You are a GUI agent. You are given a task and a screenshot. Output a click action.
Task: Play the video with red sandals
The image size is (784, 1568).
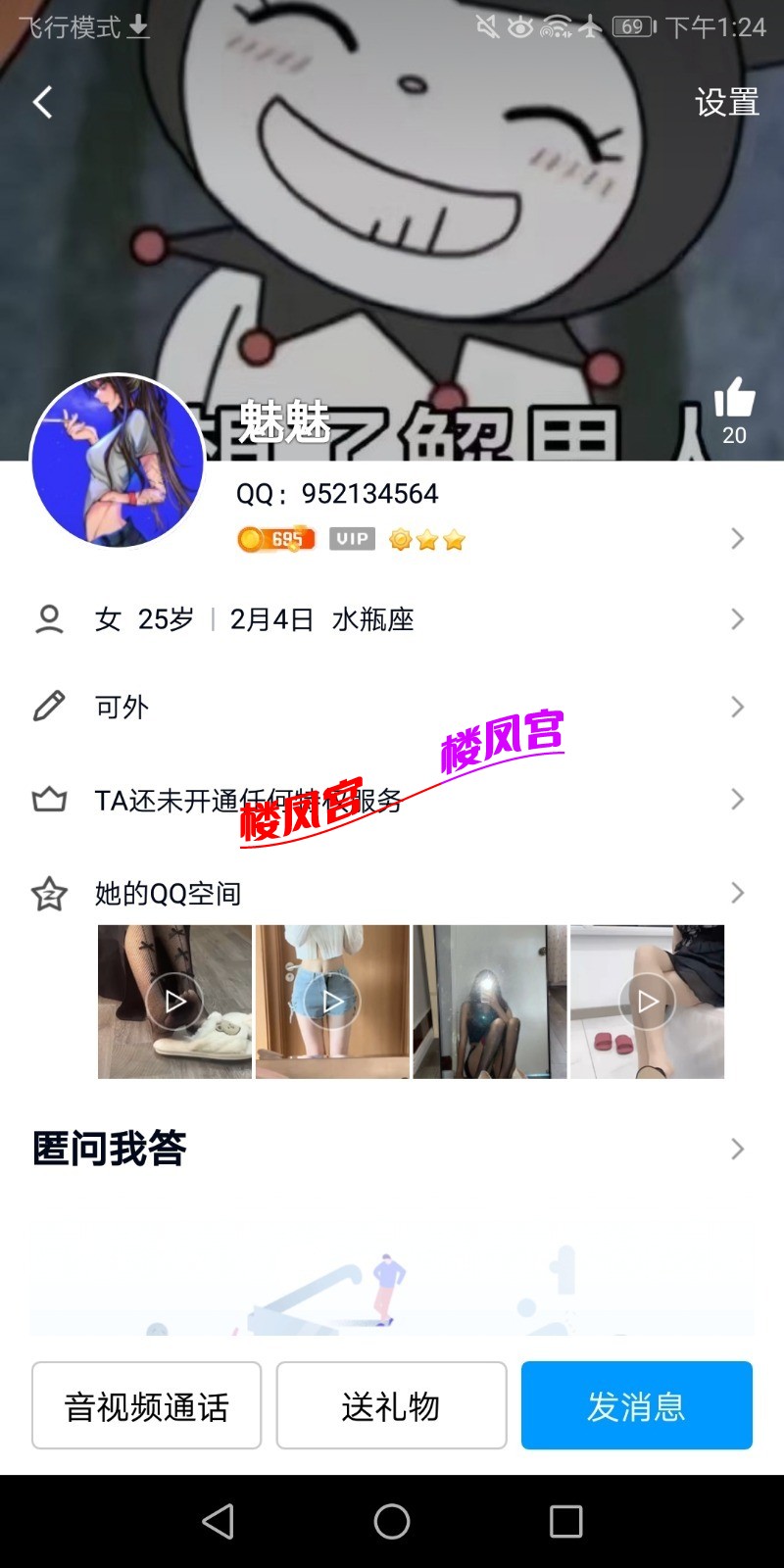pos(647,1002)
